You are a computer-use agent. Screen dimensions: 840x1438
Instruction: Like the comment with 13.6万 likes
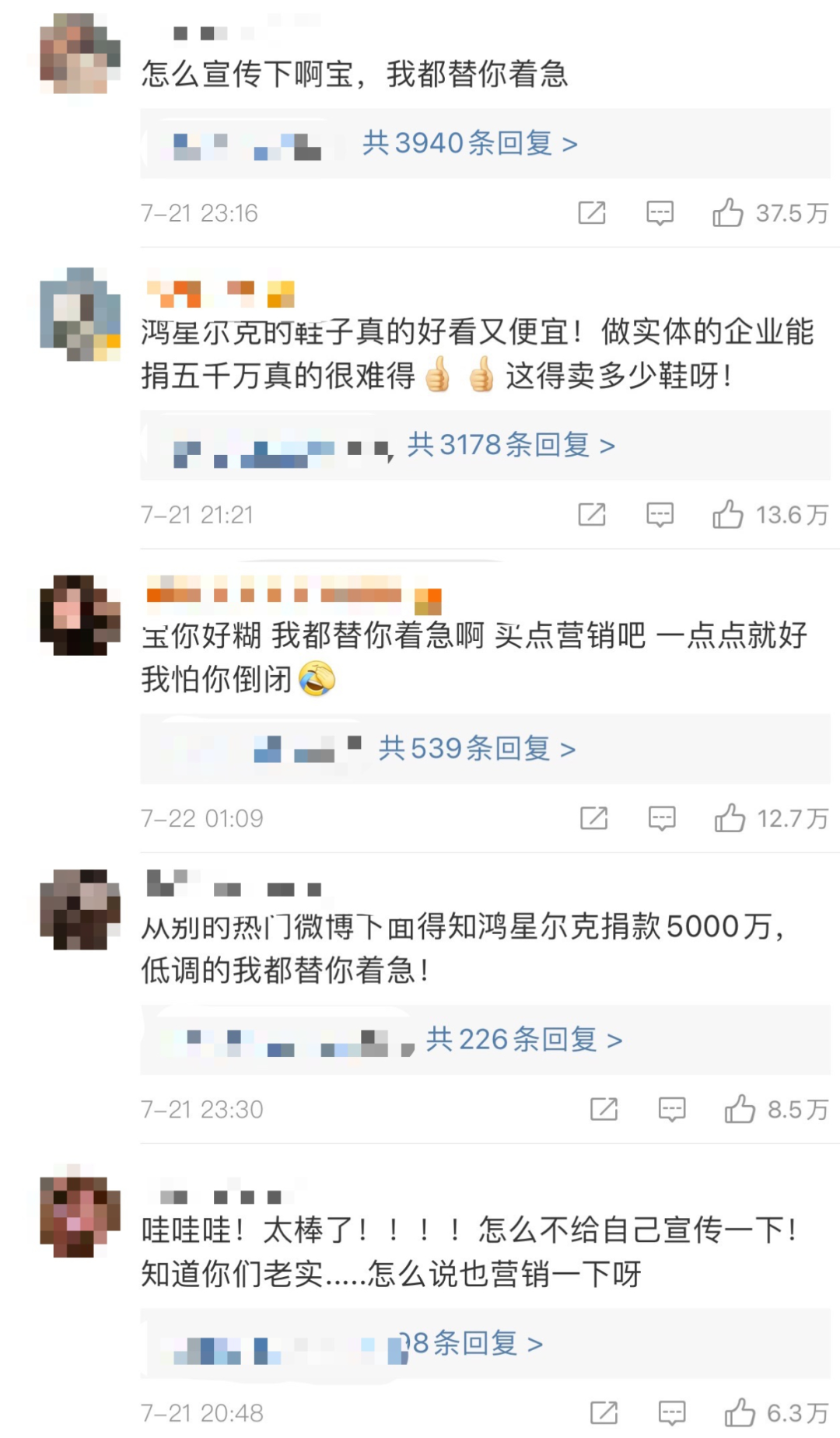[728, 514]
